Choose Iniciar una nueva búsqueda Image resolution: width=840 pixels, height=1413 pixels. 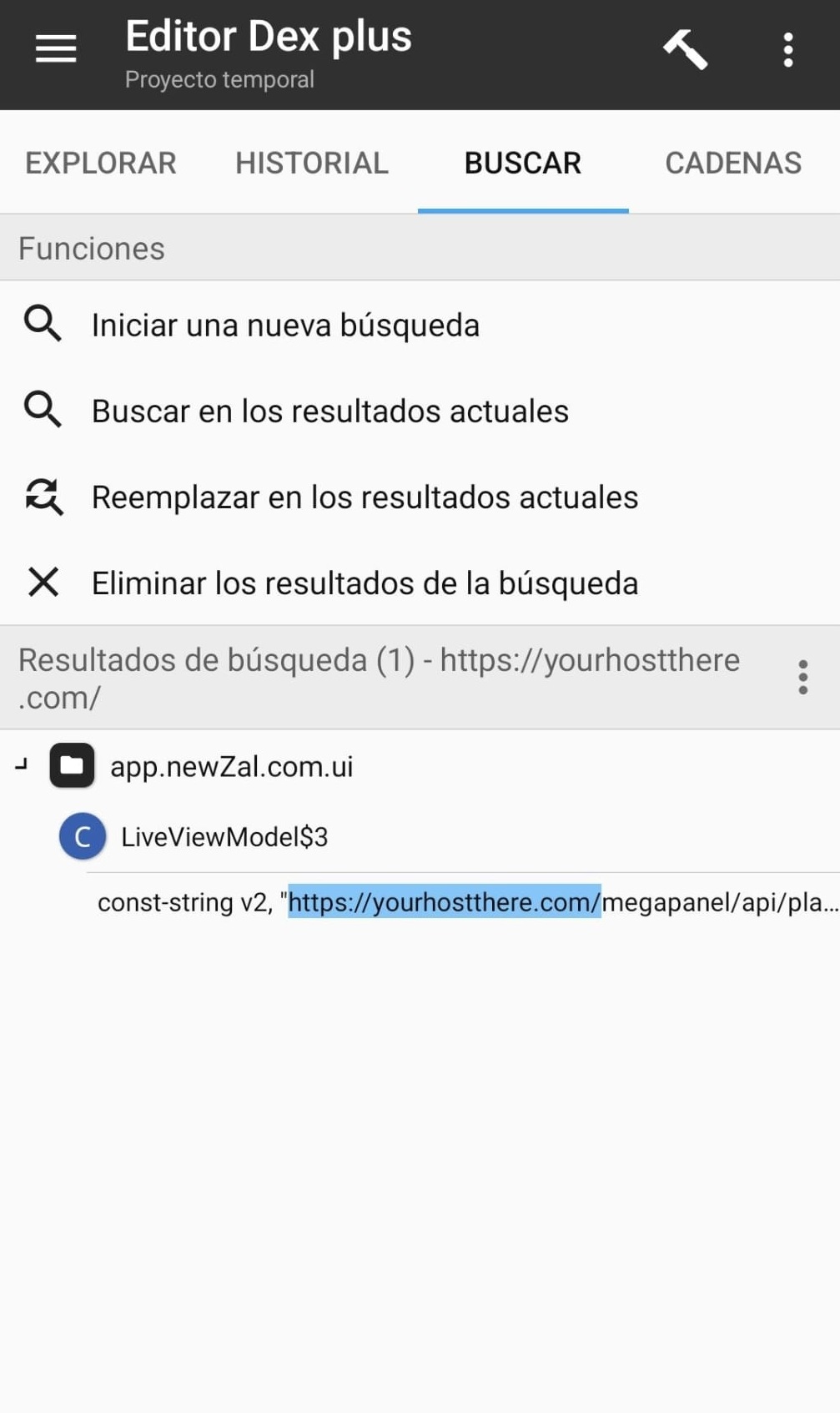(x=420, y=325)
